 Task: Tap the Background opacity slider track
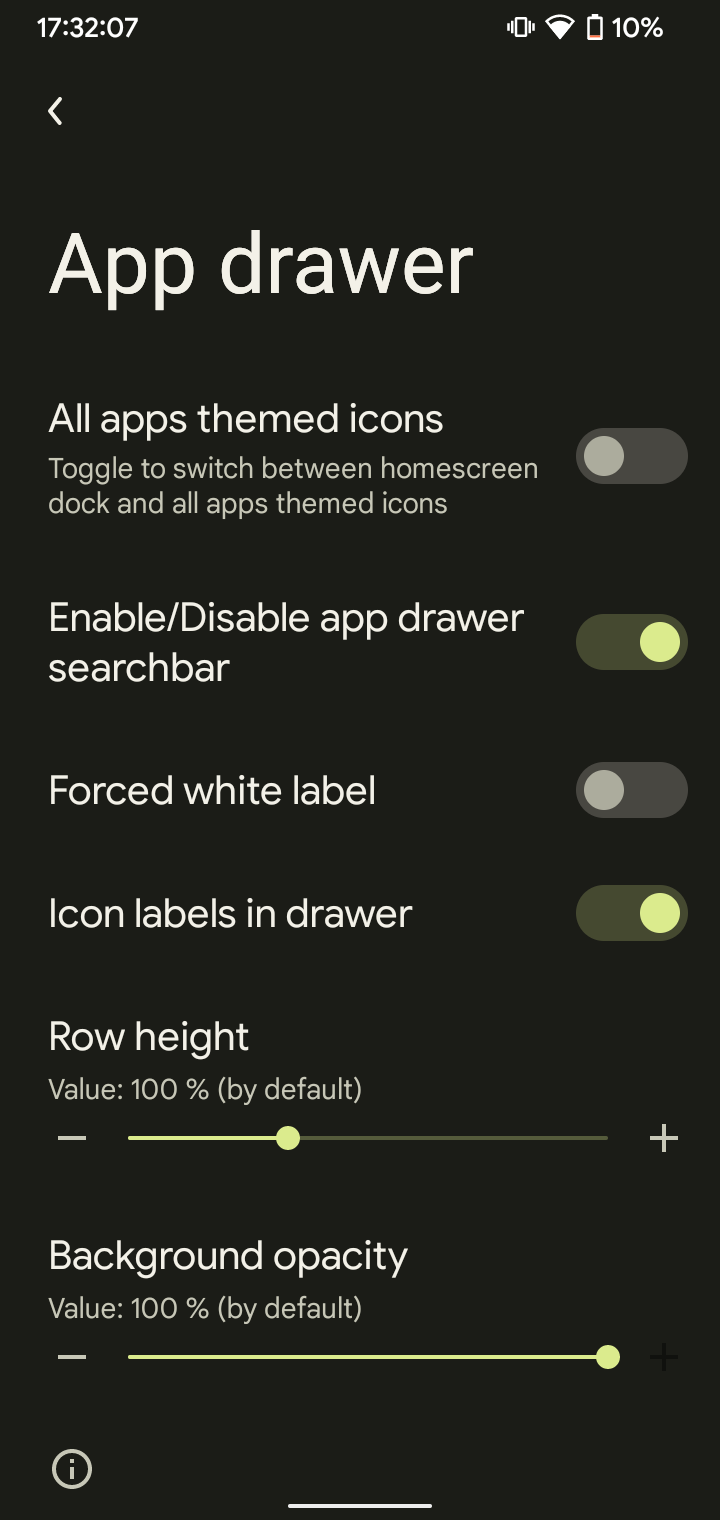(368, 1357)
